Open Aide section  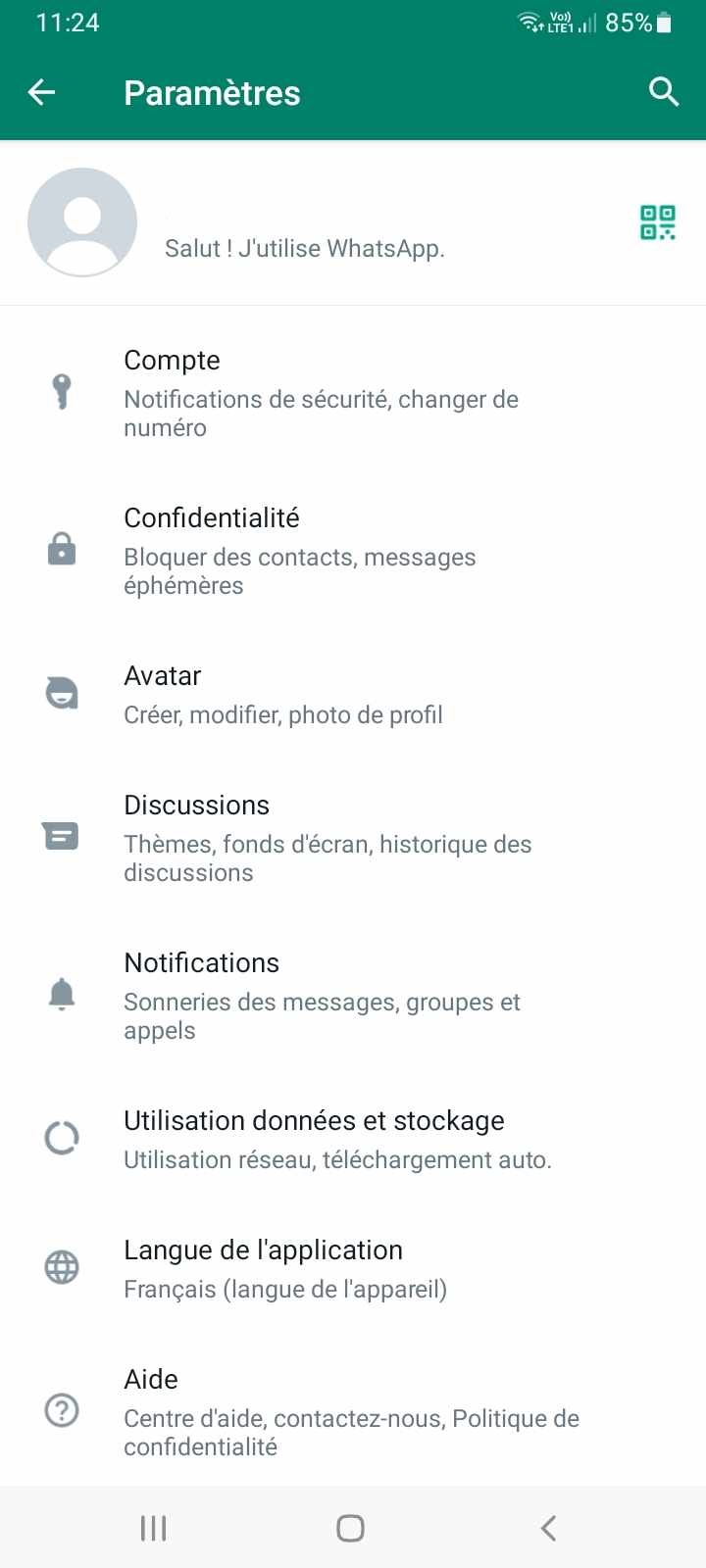point(353,1411)
